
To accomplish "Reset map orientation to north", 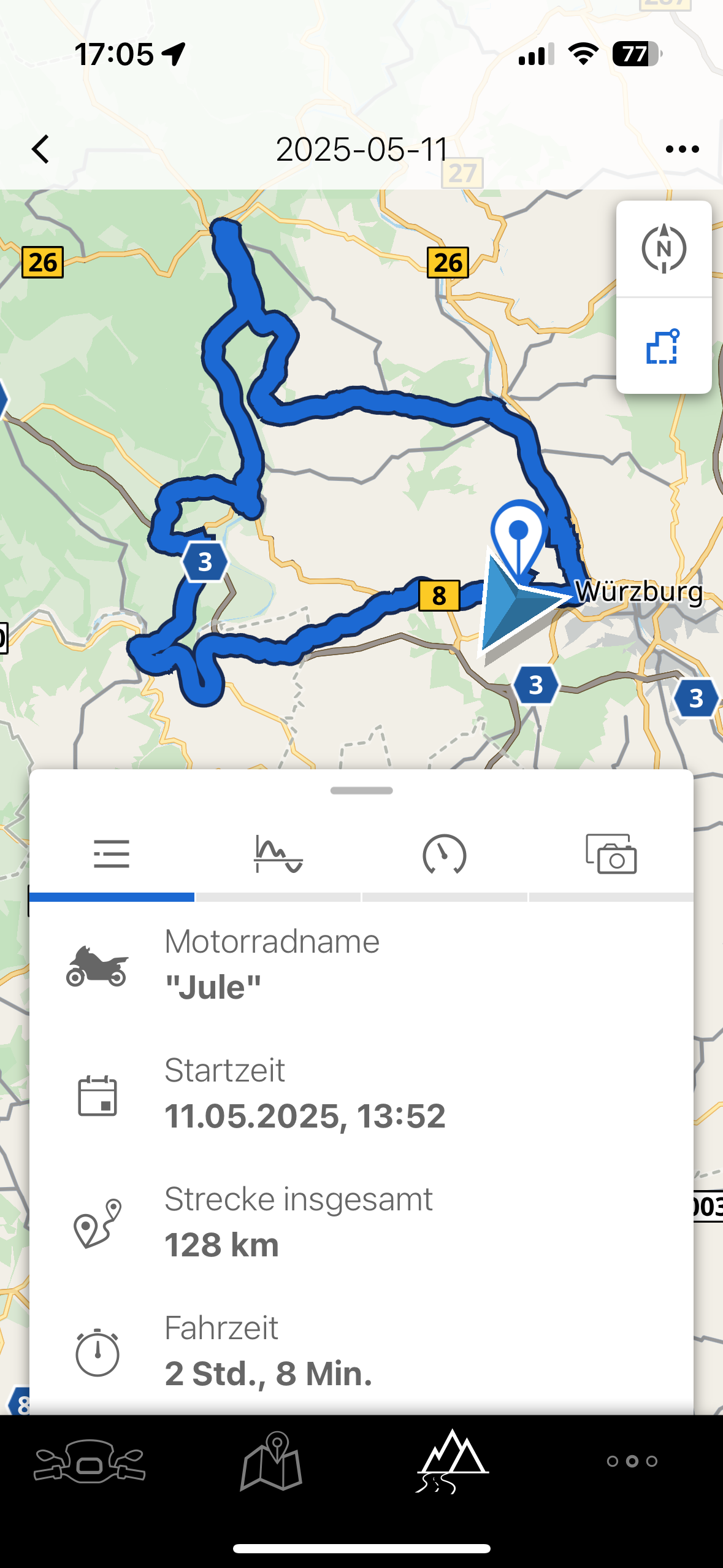I will pos(664,249).
